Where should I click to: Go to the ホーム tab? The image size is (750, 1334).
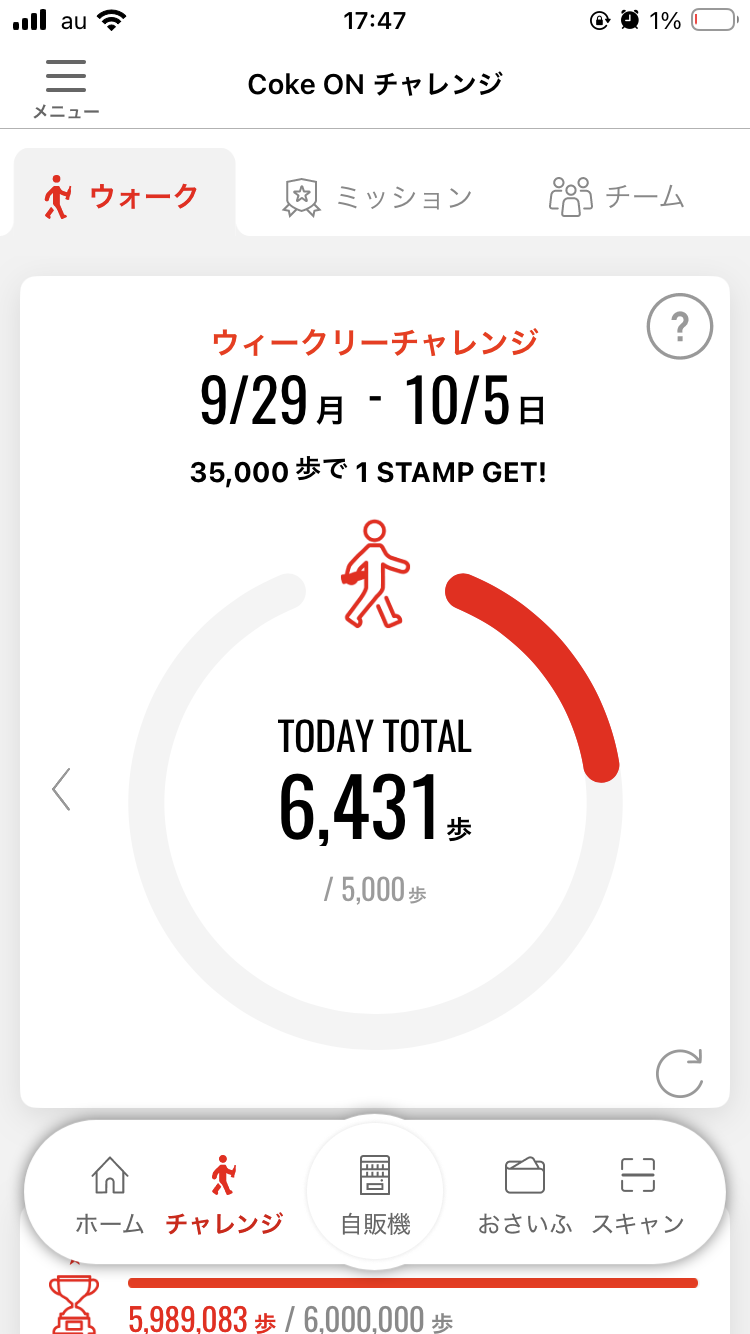[x=109, y=1194]
